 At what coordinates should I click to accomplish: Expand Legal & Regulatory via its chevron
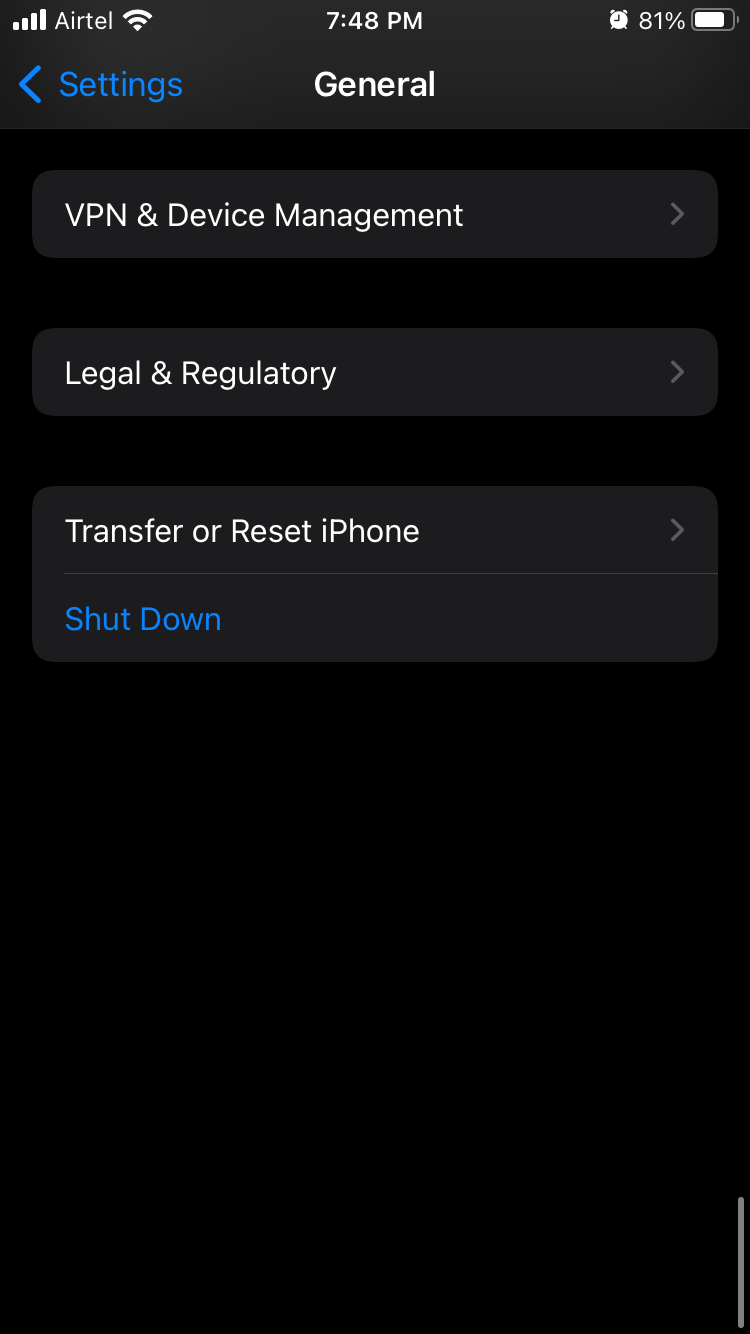[x=677, y=371]
